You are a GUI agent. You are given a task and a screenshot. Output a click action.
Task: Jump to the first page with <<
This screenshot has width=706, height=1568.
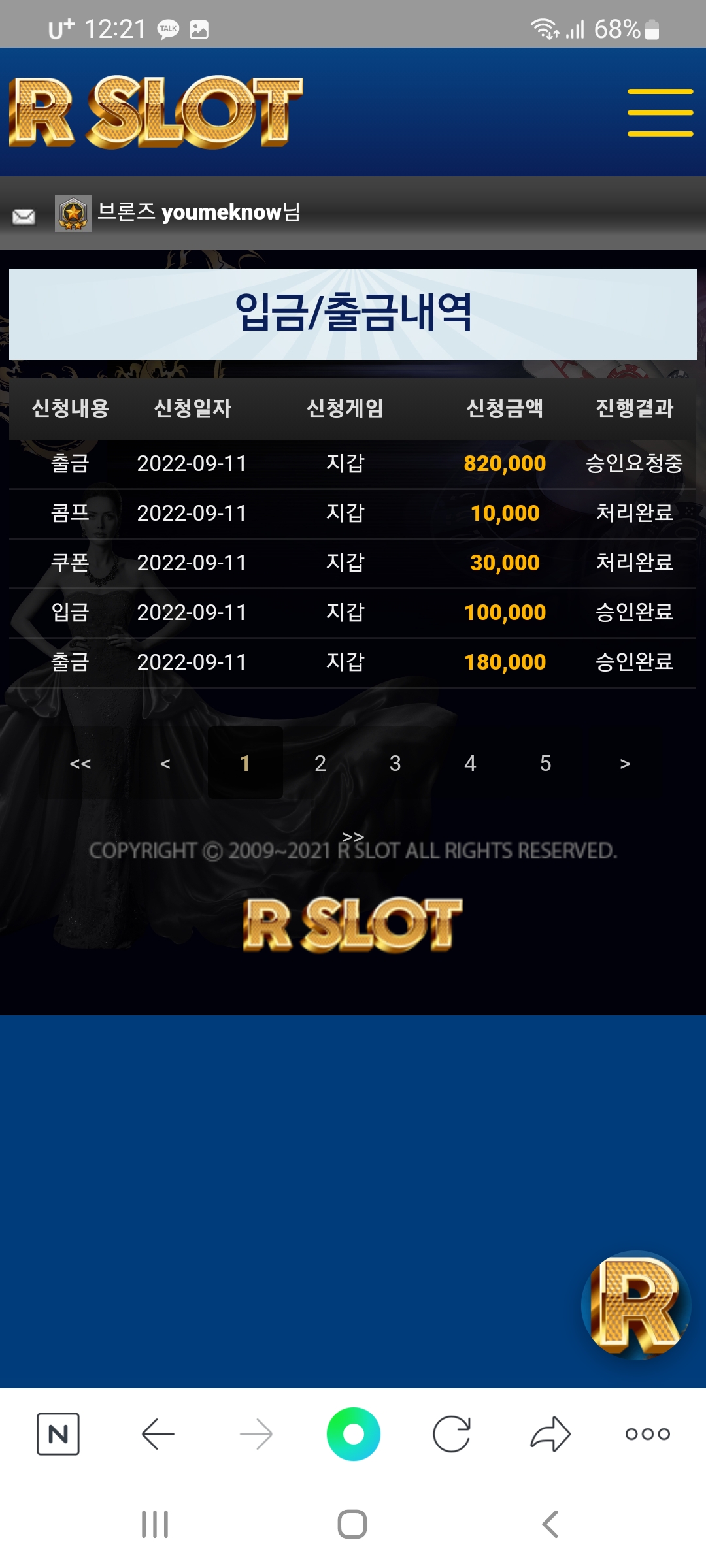point(80,763)
